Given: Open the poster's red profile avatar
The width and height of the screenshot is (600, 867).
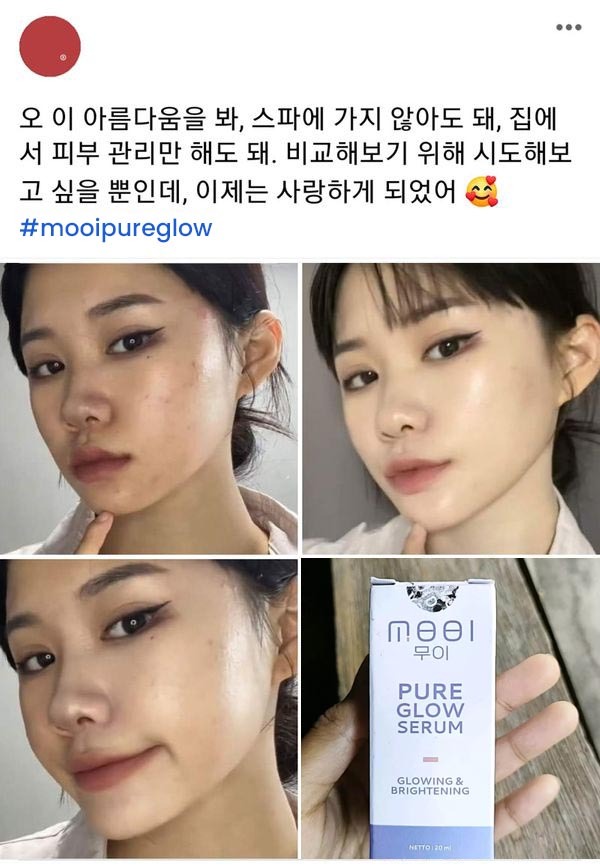Looking at the screenshot, I should pos(50,46).
